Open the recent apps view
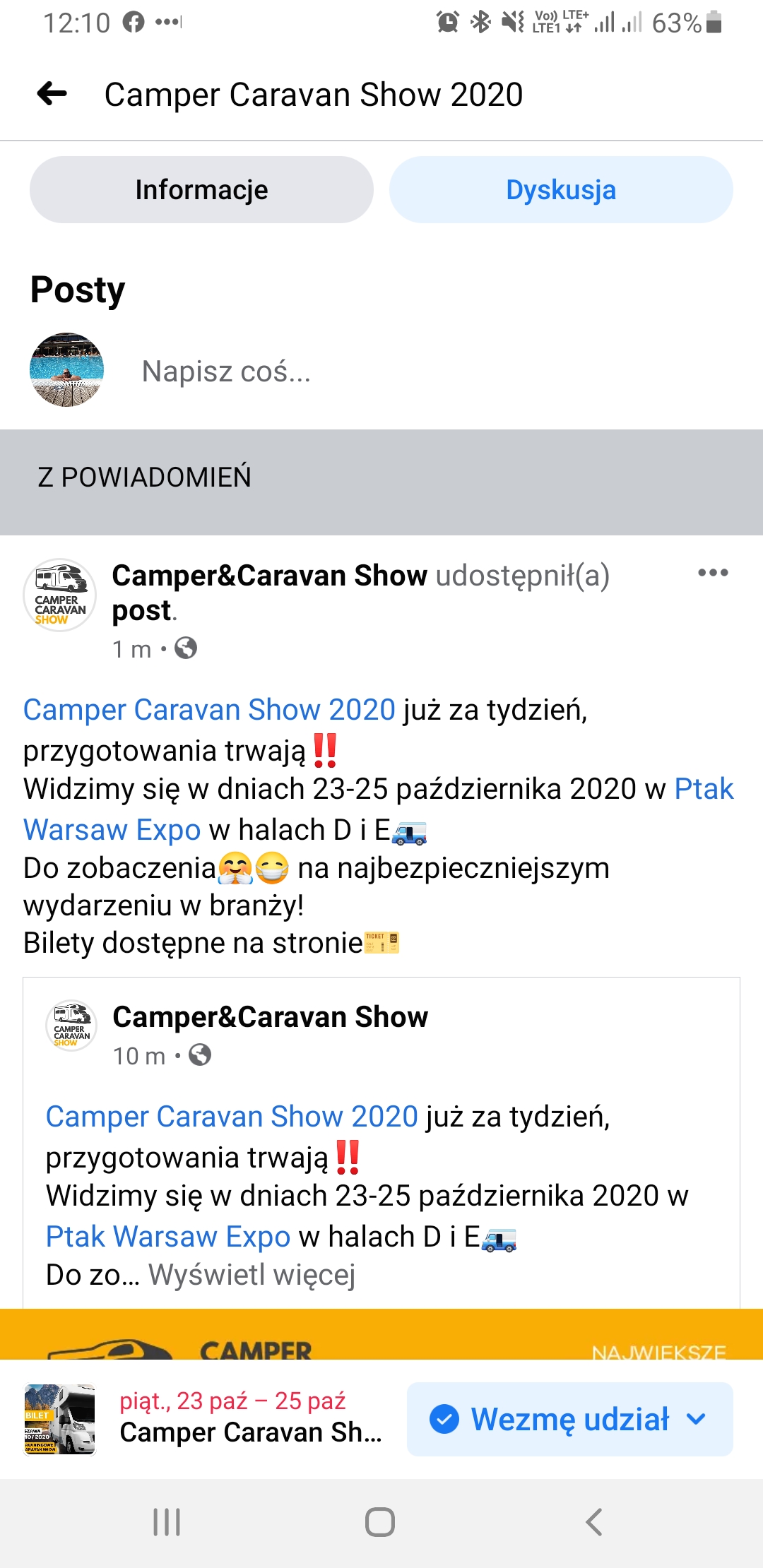Screen dimensions: 763x1568 (167, 1522)
